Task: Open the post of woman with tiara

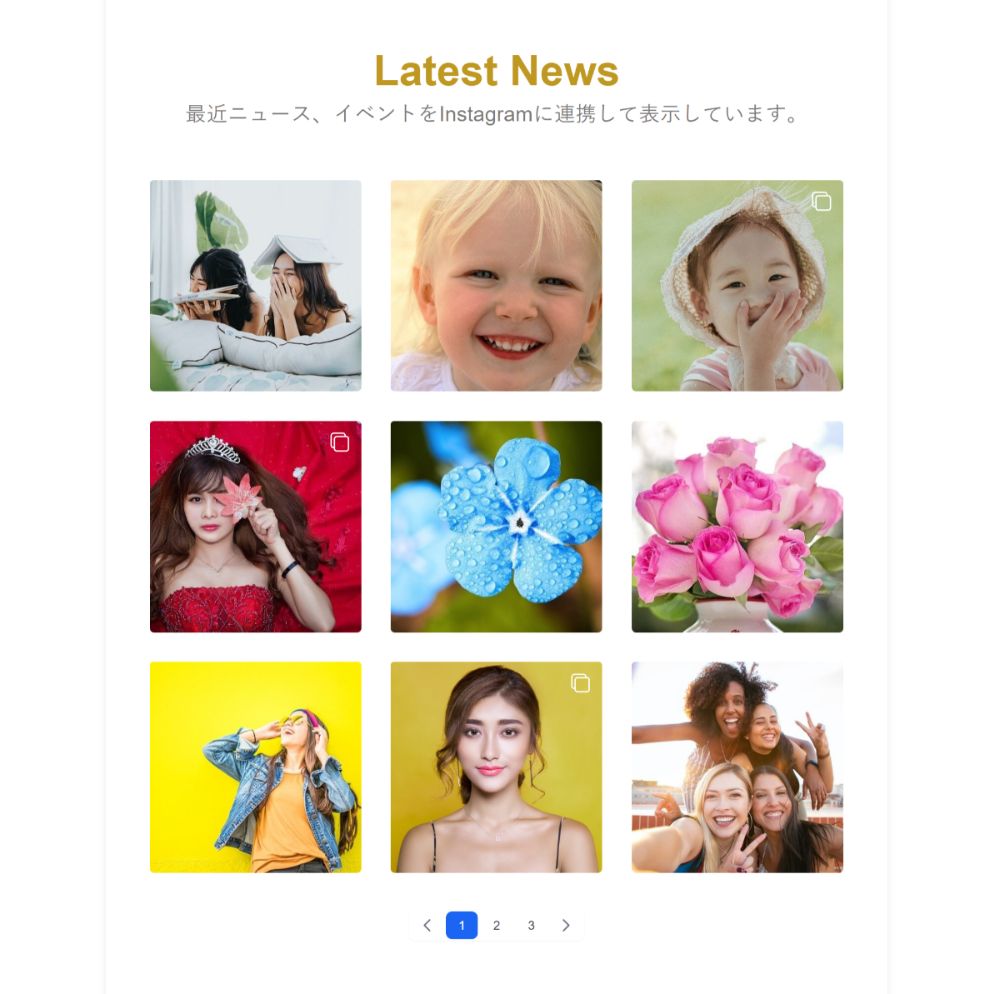Action: (x=255, y=526)
